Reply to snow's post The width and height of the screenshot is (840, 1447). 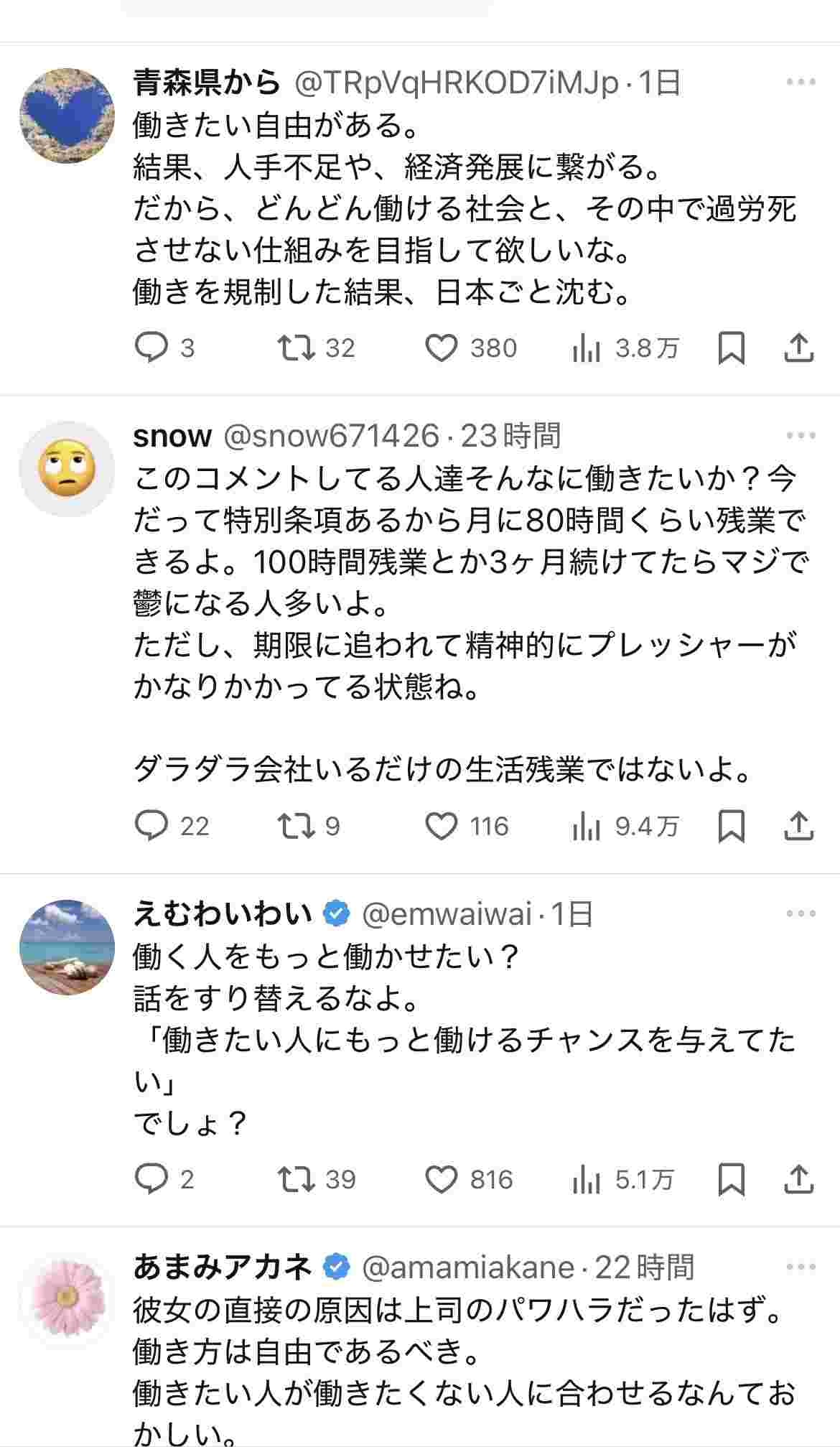(152, 827)
